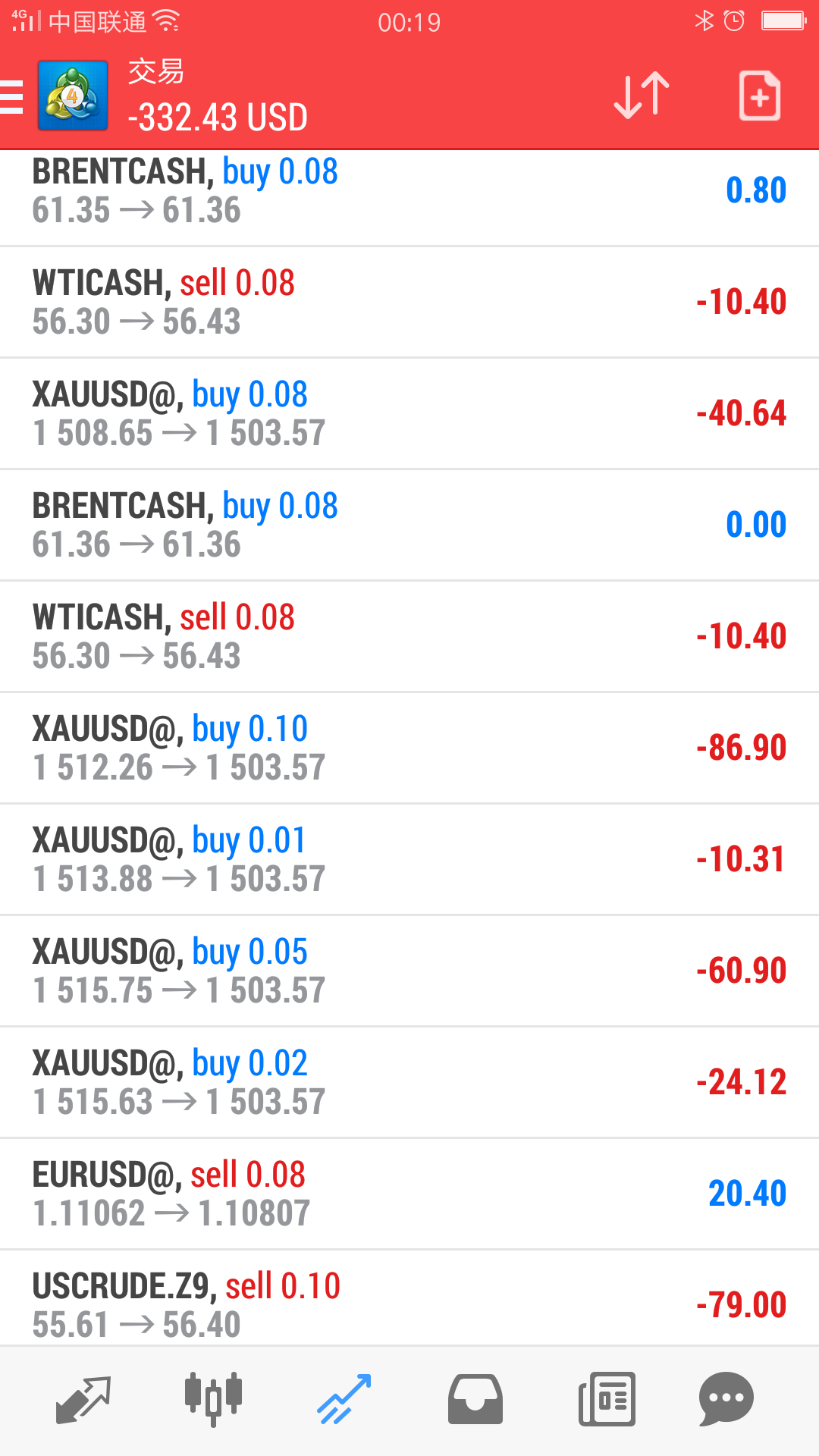Switch to the Chart tab
Image resolution: width=819 pixels, height=1456 pixels.
pos(213,1399)
